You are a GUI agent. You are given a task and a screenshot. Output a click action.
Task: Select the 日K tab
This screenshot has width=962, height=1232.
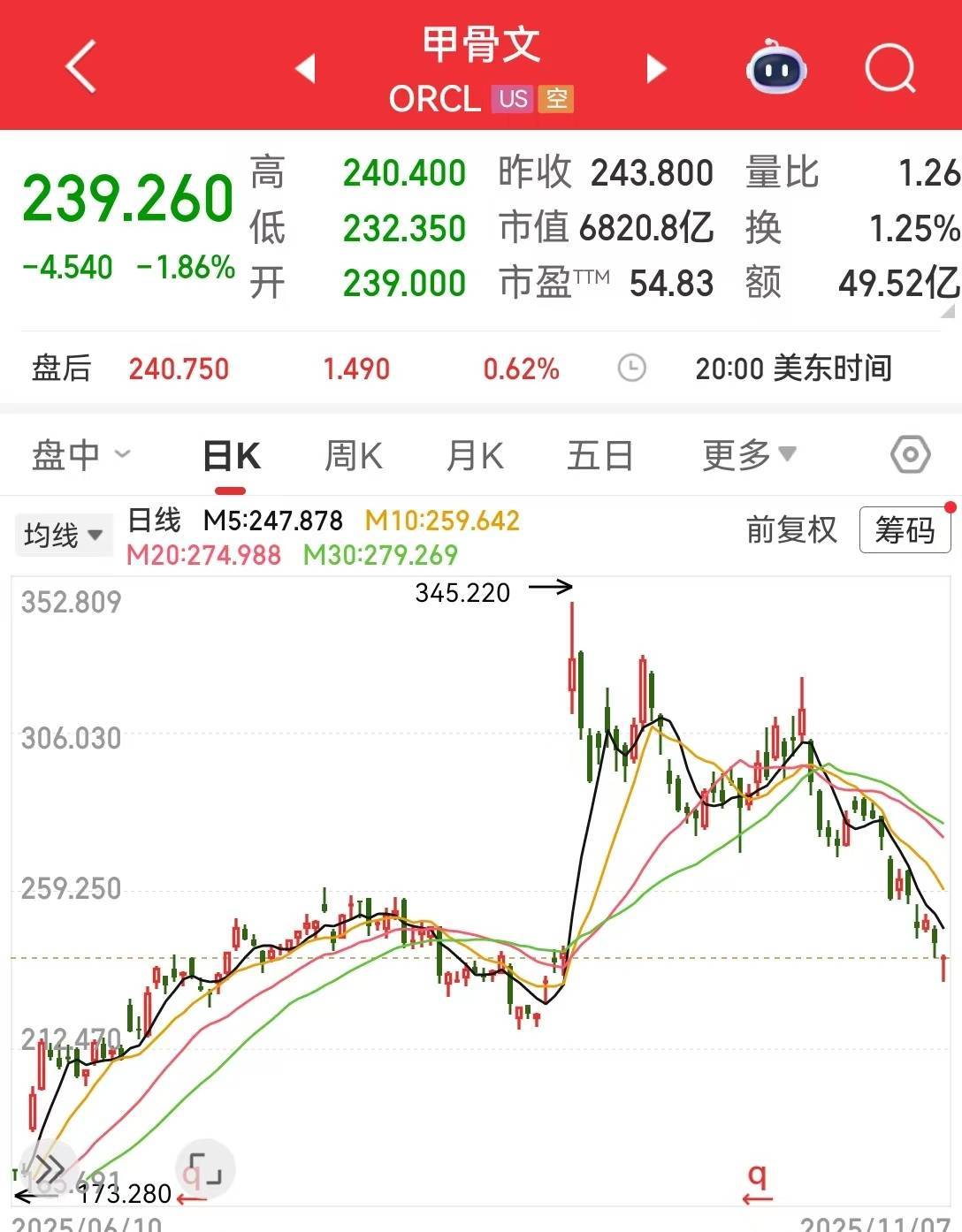(231, 457)
